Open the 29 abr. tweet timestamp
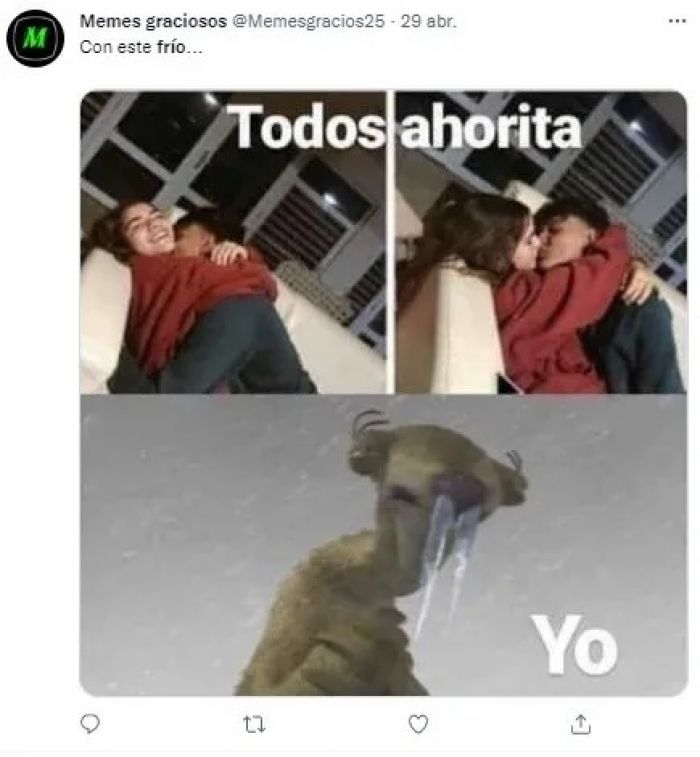 [429, 22]
